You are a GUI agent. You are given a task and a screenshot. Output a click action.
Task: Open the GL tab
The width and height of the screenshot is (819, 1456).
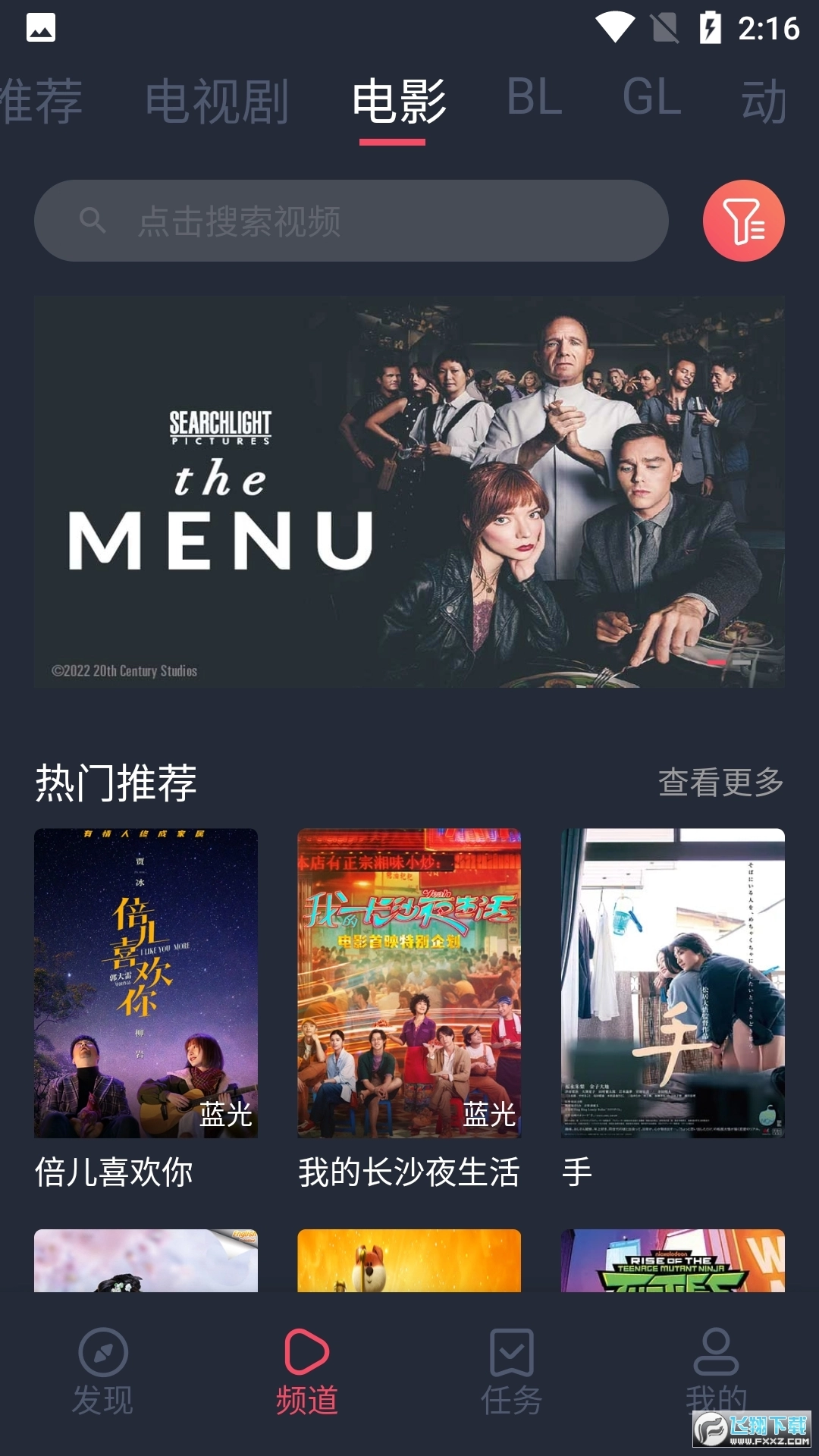[x=651, y=98]
